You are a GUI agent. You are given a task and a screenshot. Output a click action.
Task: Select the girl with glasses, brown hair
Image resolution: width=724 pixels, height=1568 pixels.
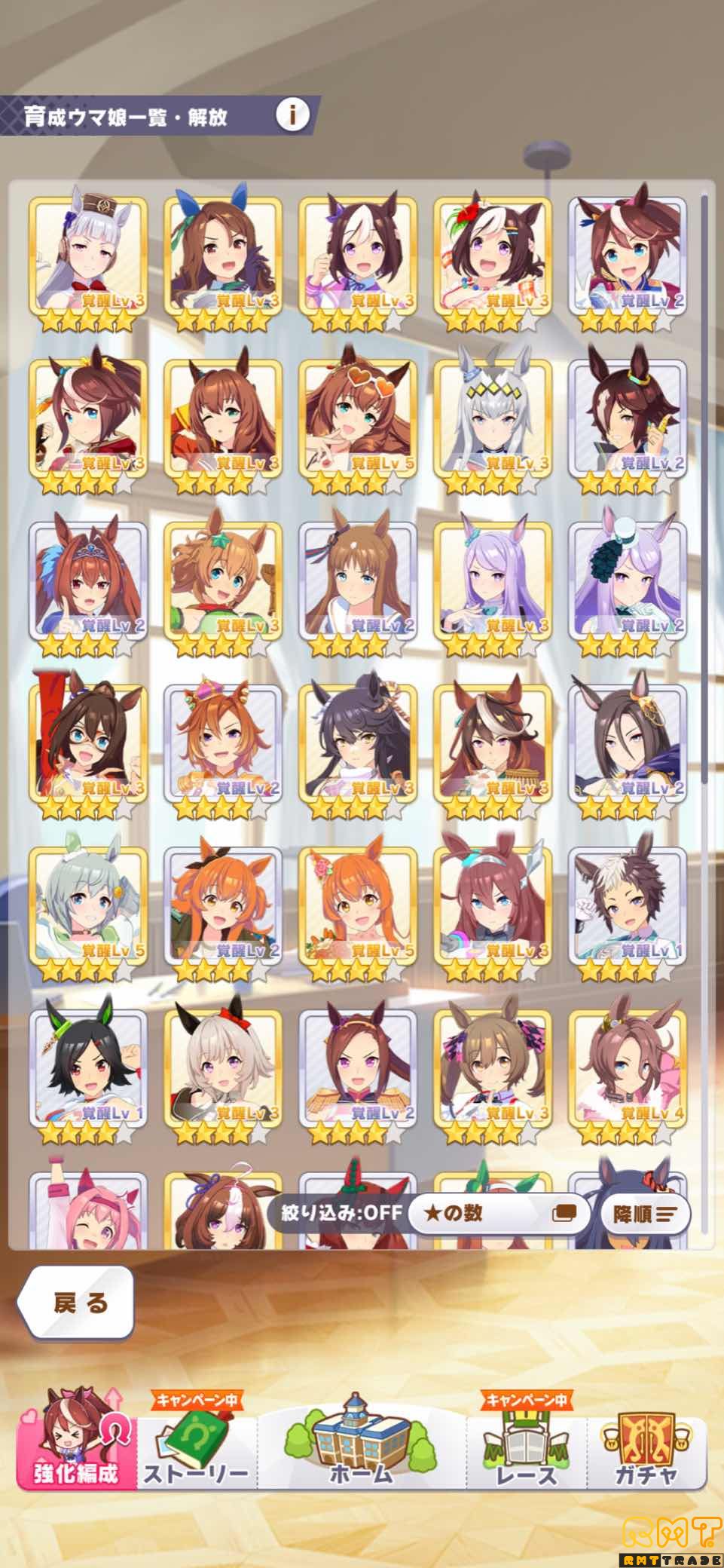[x=88, y=744]
